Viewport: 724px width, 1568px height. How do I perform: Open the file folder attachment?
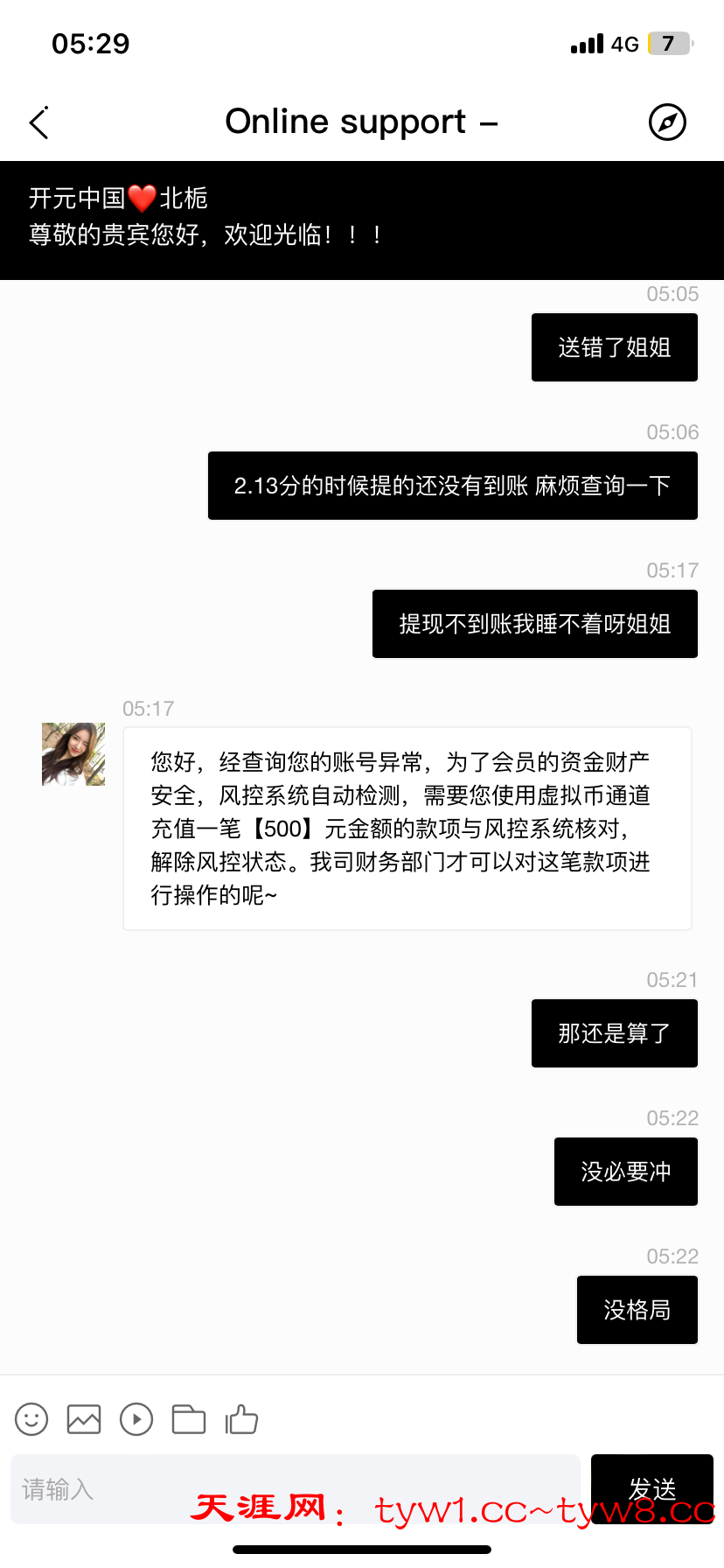(x=189, y=1418)
